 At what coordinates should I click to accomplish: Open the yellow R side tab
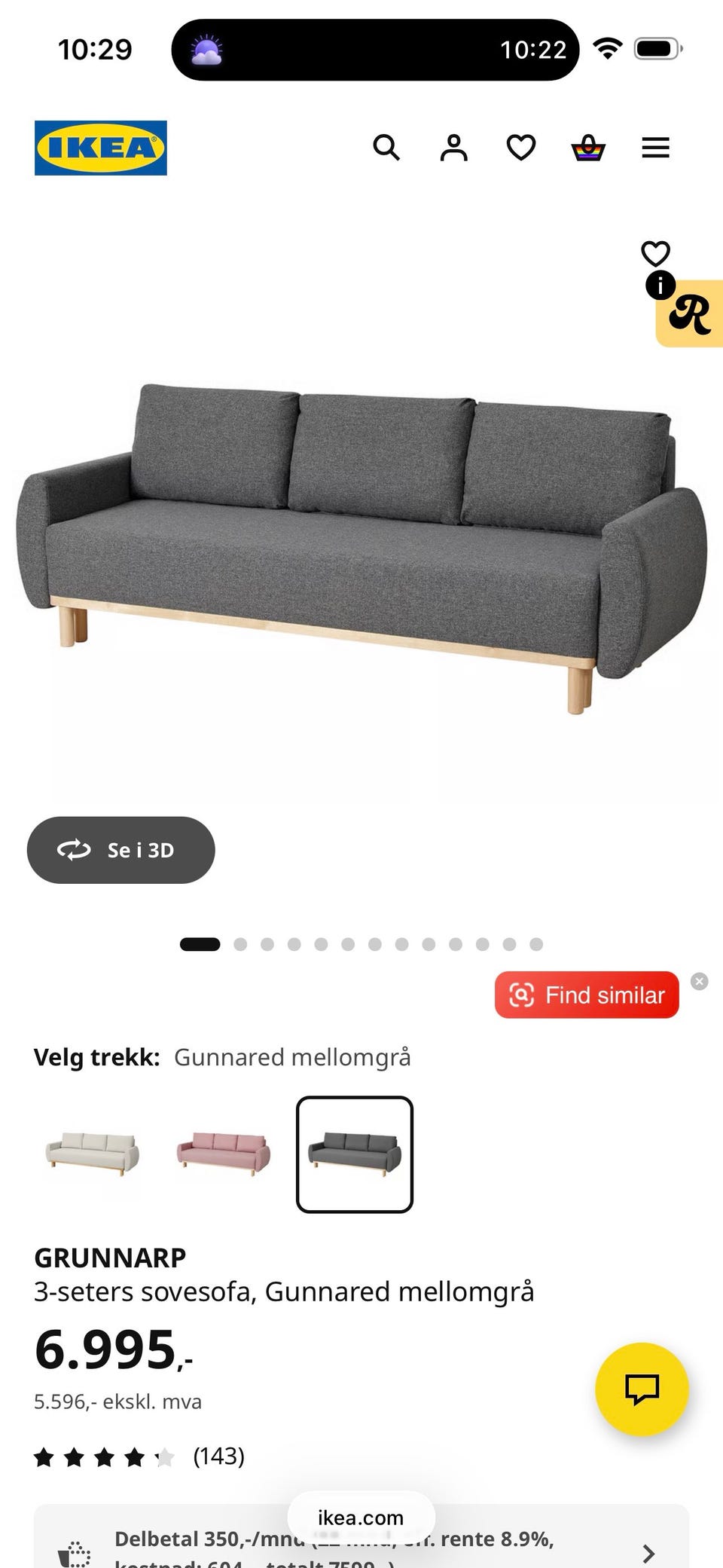[691, 314]
